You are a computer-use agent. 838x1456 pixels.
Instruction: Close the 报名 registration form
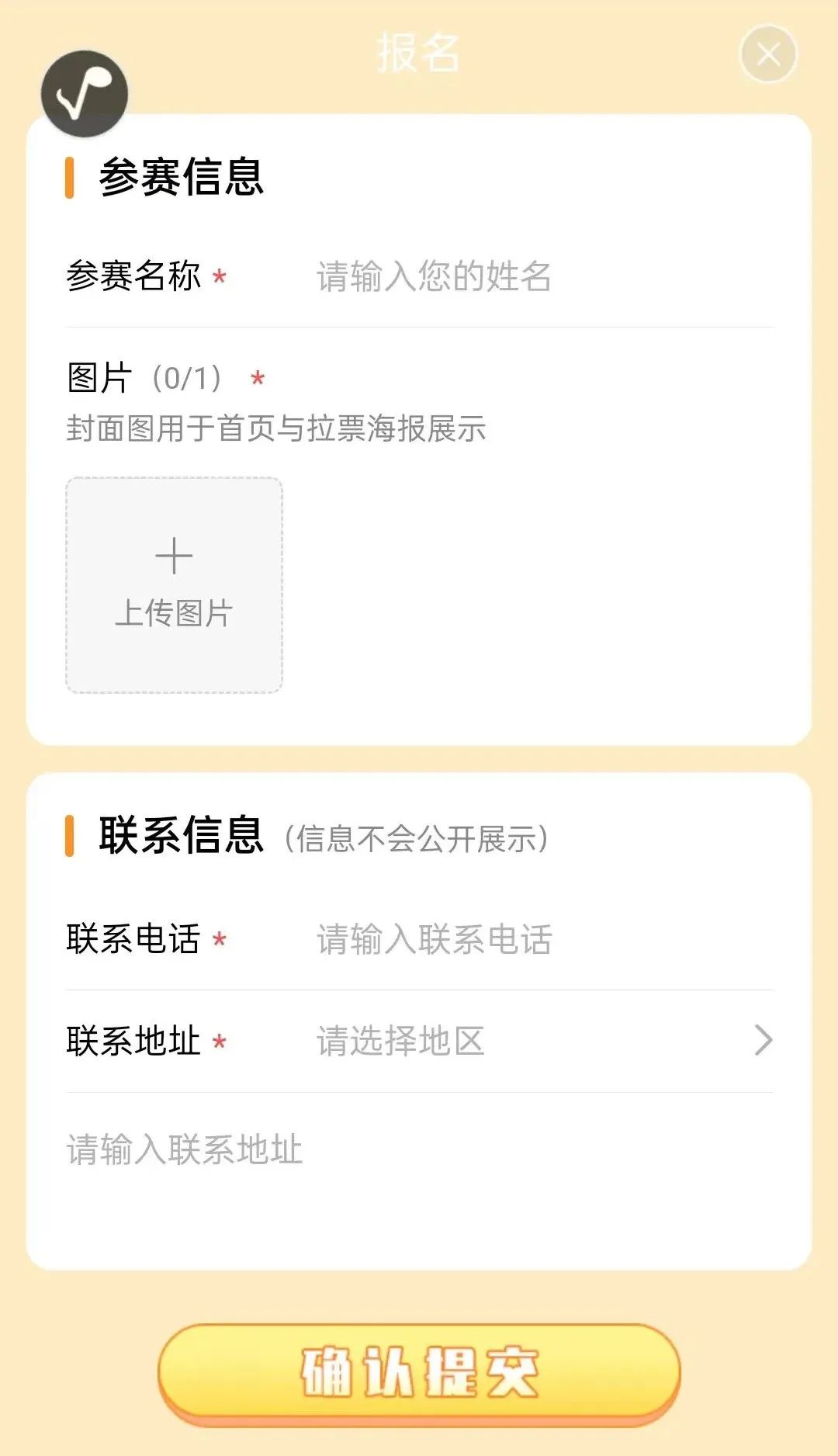(x=768, y=54)
